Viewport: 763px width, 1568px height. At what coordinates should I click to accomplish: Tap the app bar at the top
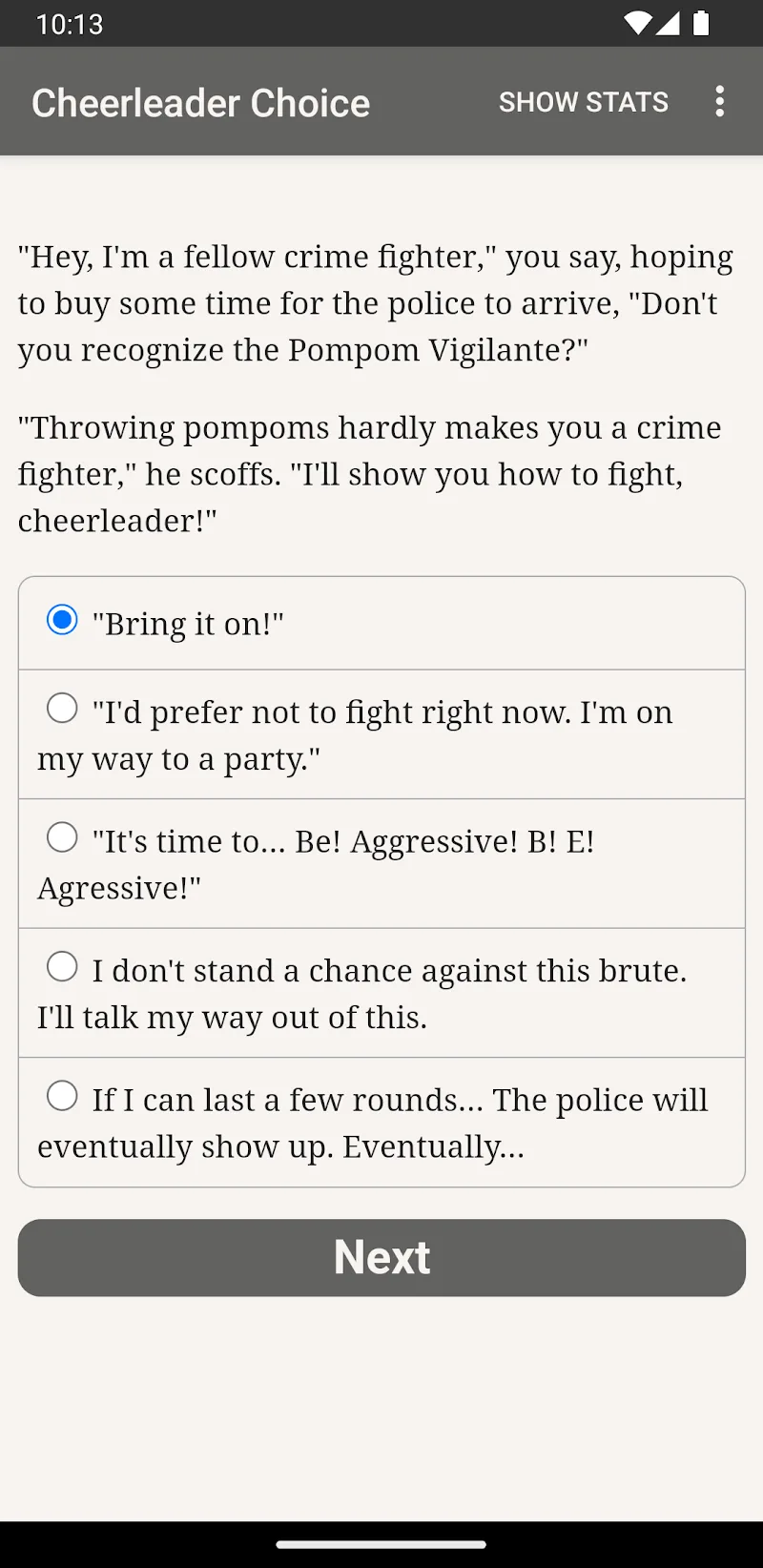(x=381, y=101)
